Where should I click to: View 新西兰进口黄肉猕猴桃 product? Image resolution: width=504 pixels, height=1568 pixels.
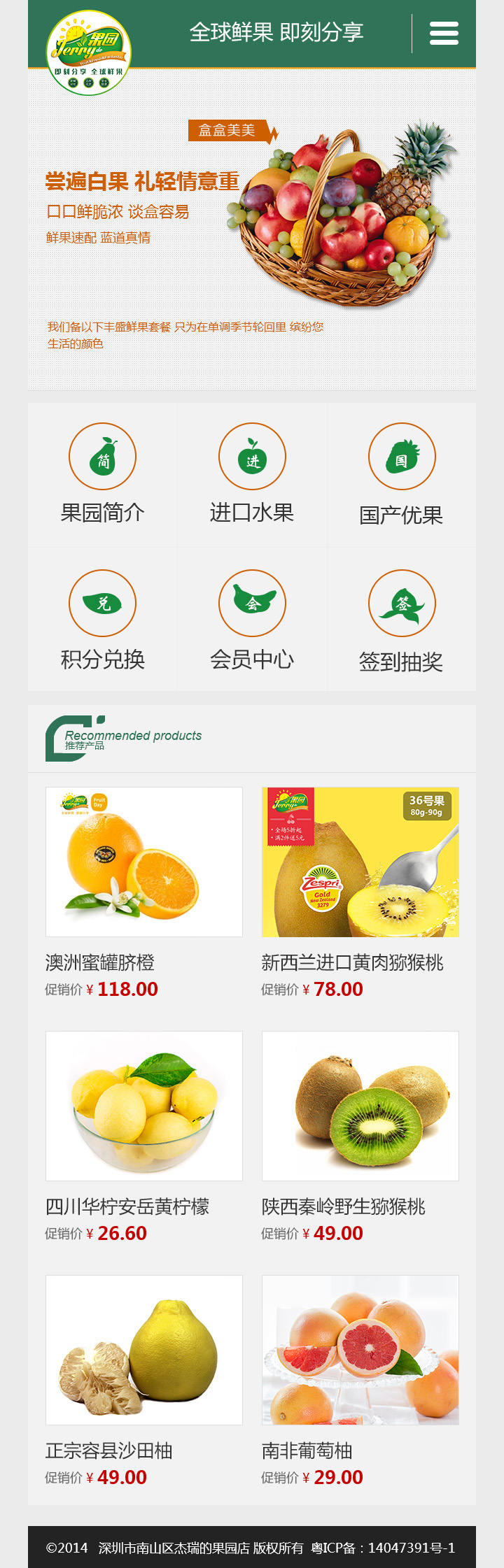360,862
